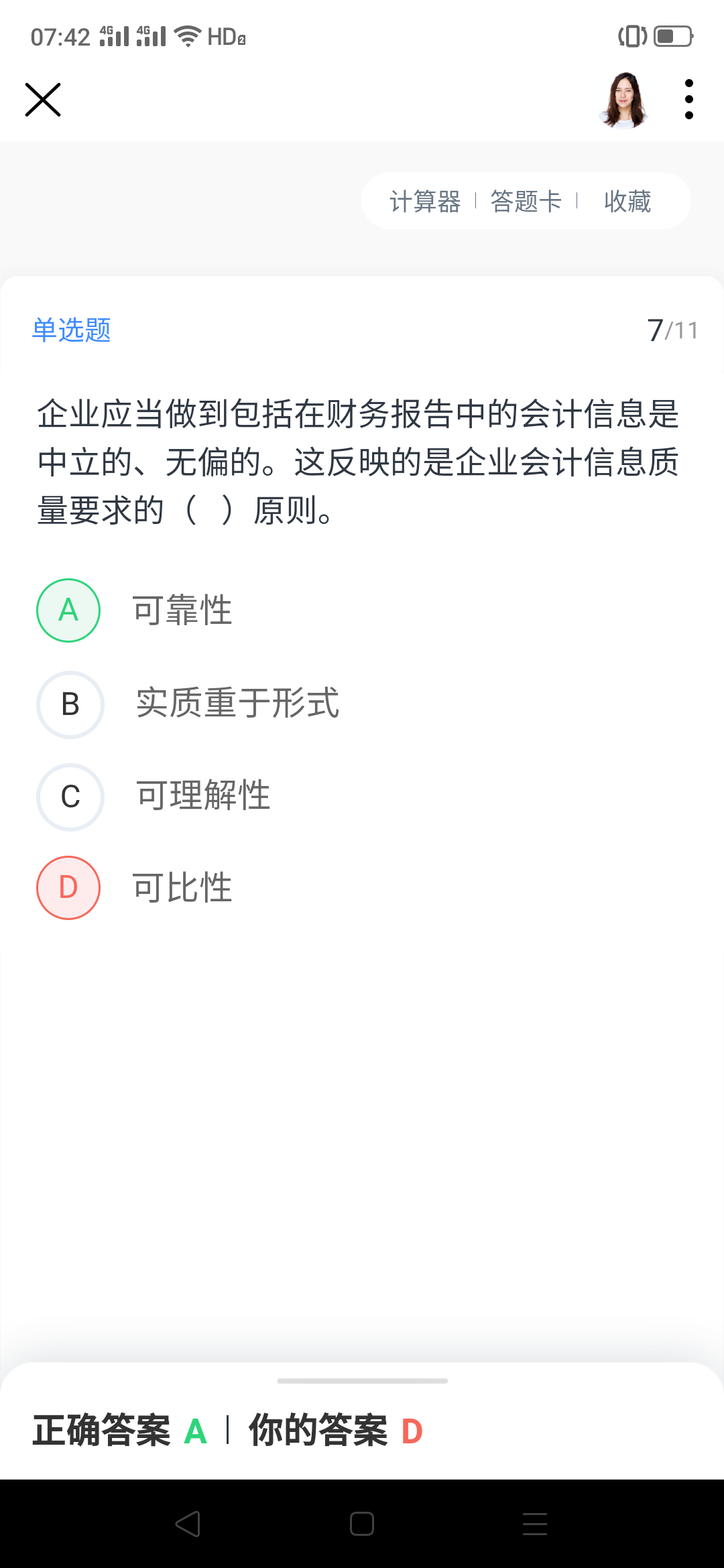724x1568 pixels.
Task: Open the 计算器 calculator
Action: click(425, 201)
